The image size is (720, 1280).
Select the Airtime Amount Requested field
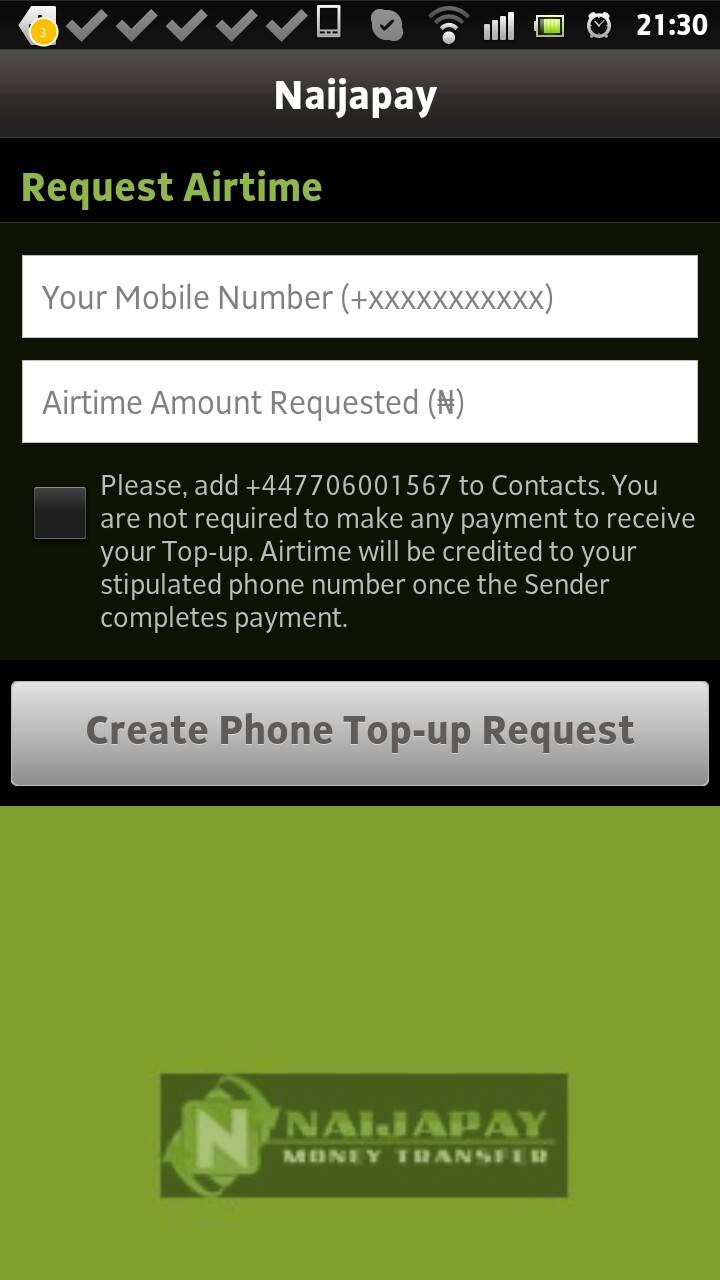pyautogui.click(x=360, y=401)
